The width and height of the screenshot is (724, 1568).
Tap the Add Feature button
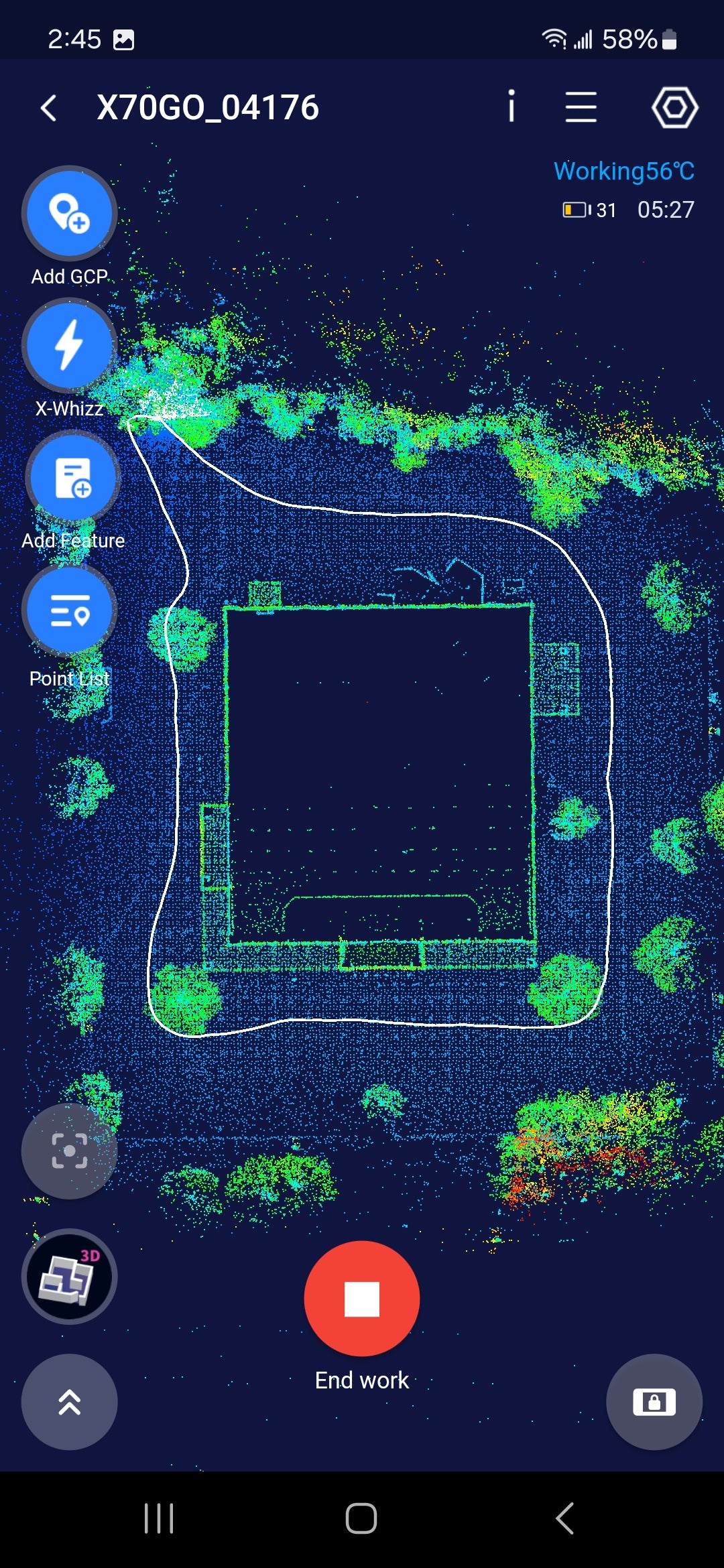[72, 478]
